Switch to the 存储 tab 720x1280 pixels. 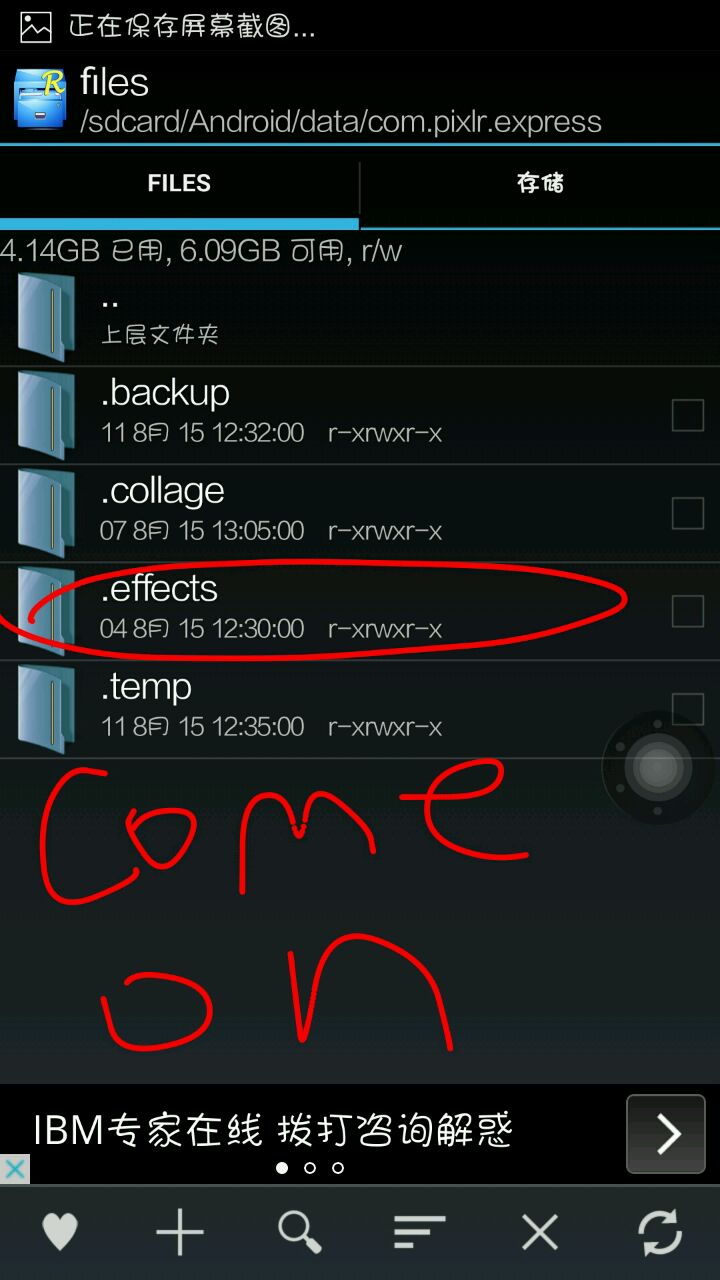[x=540, y=184]
